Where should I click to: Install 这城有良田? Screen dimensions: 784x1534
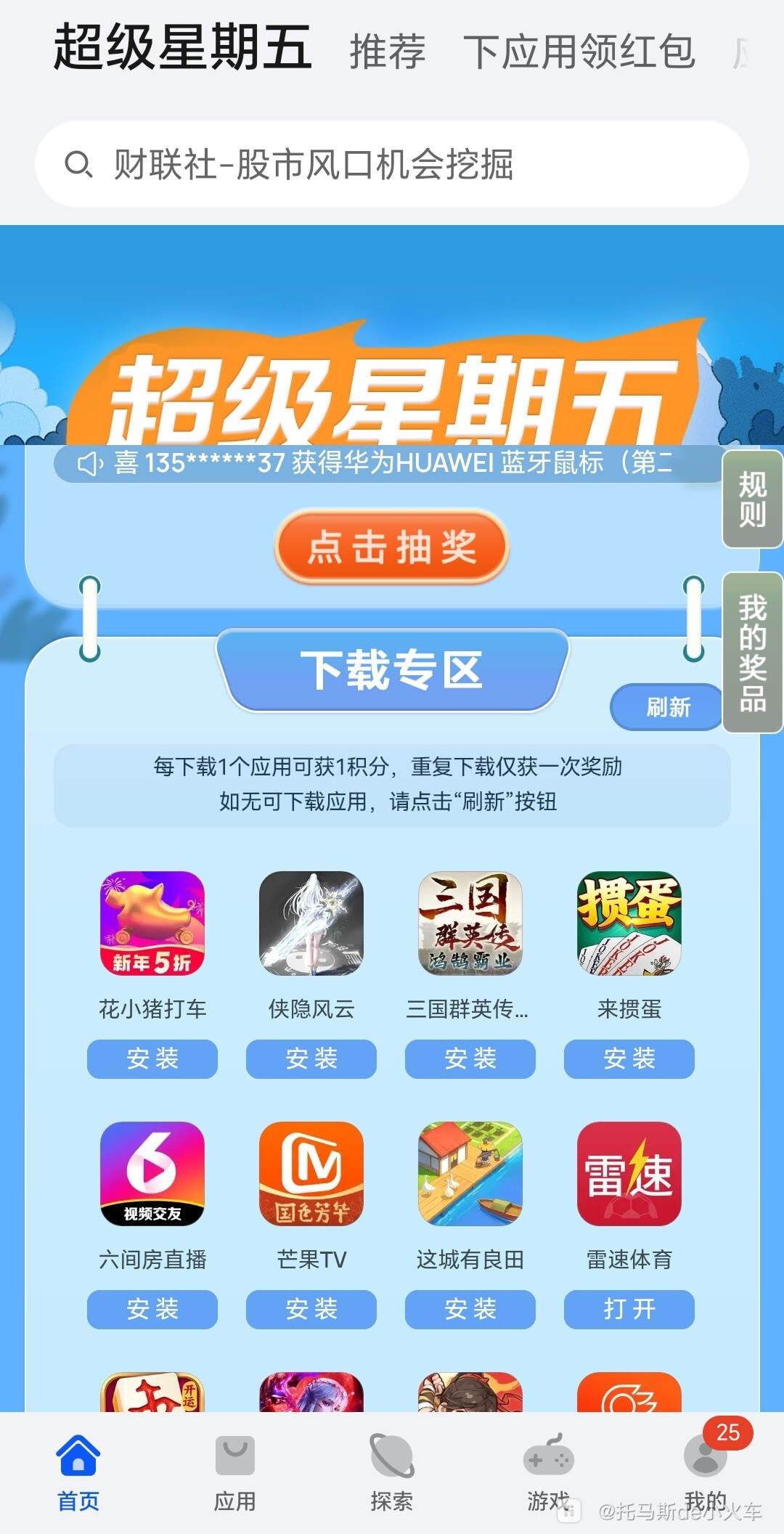coord(470,1309)
